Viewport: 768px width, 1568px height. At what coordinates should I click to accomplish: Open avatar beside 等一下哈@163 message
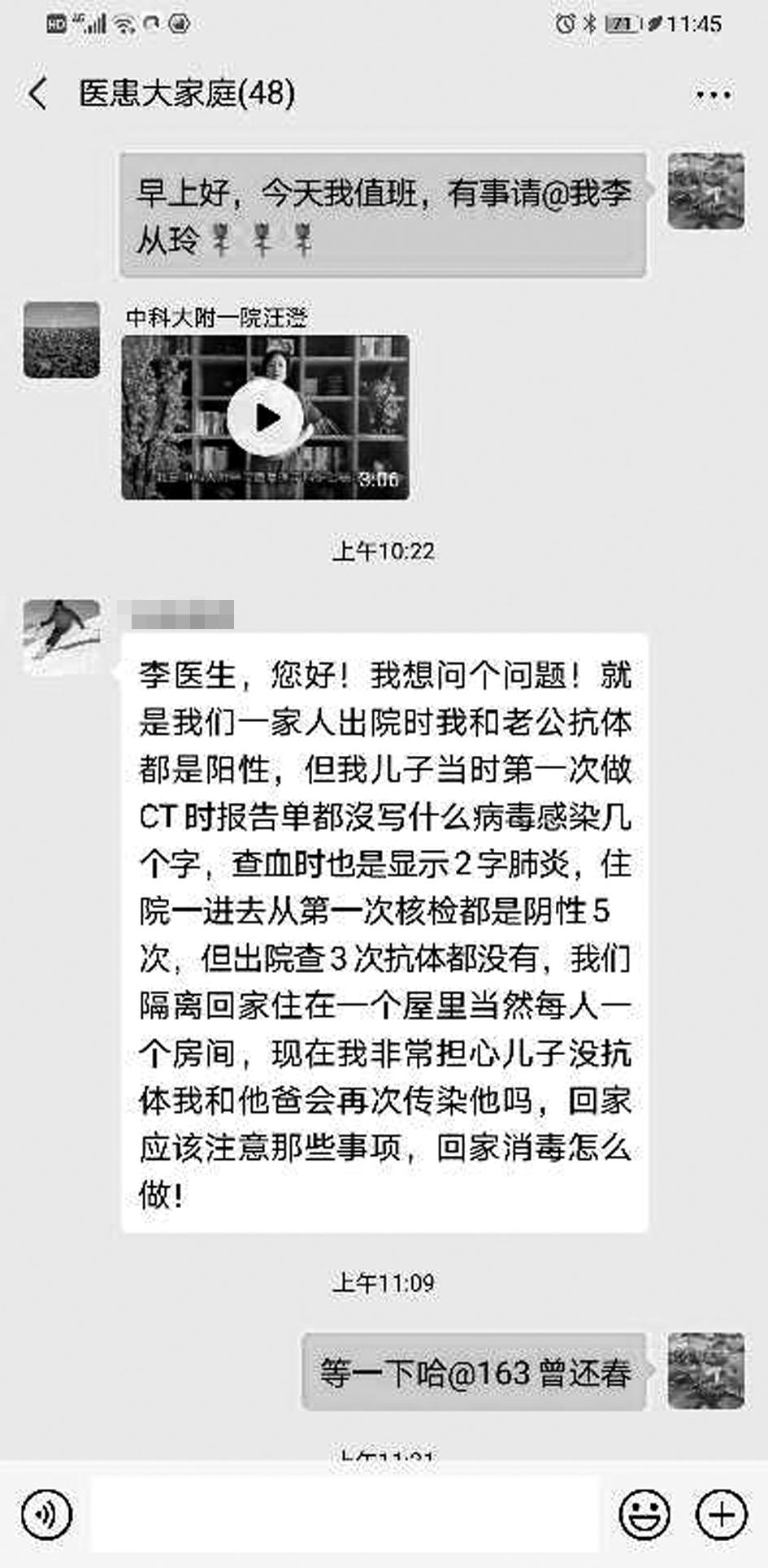705,1370
